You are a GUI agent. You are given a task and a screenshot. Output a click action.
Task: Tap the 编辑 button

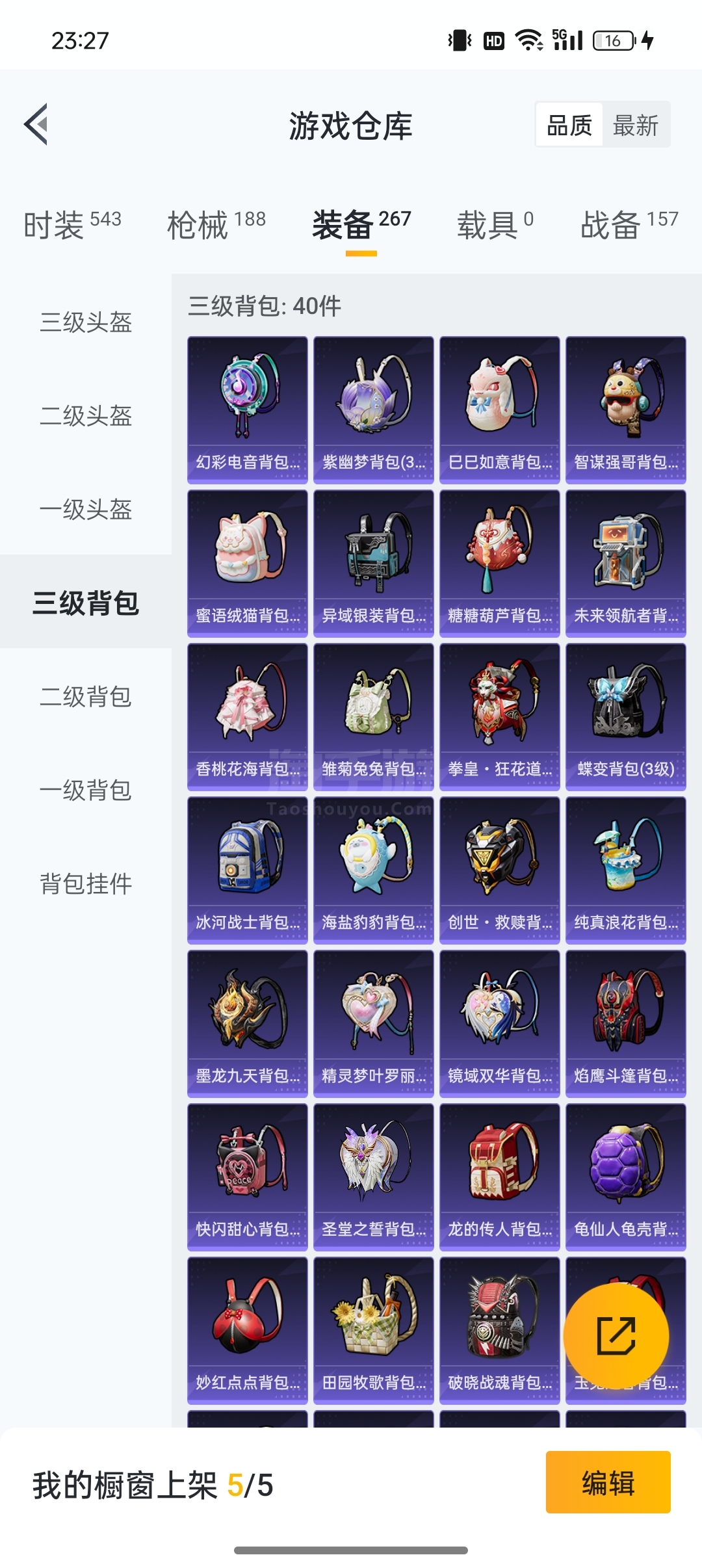[608, 1482]
